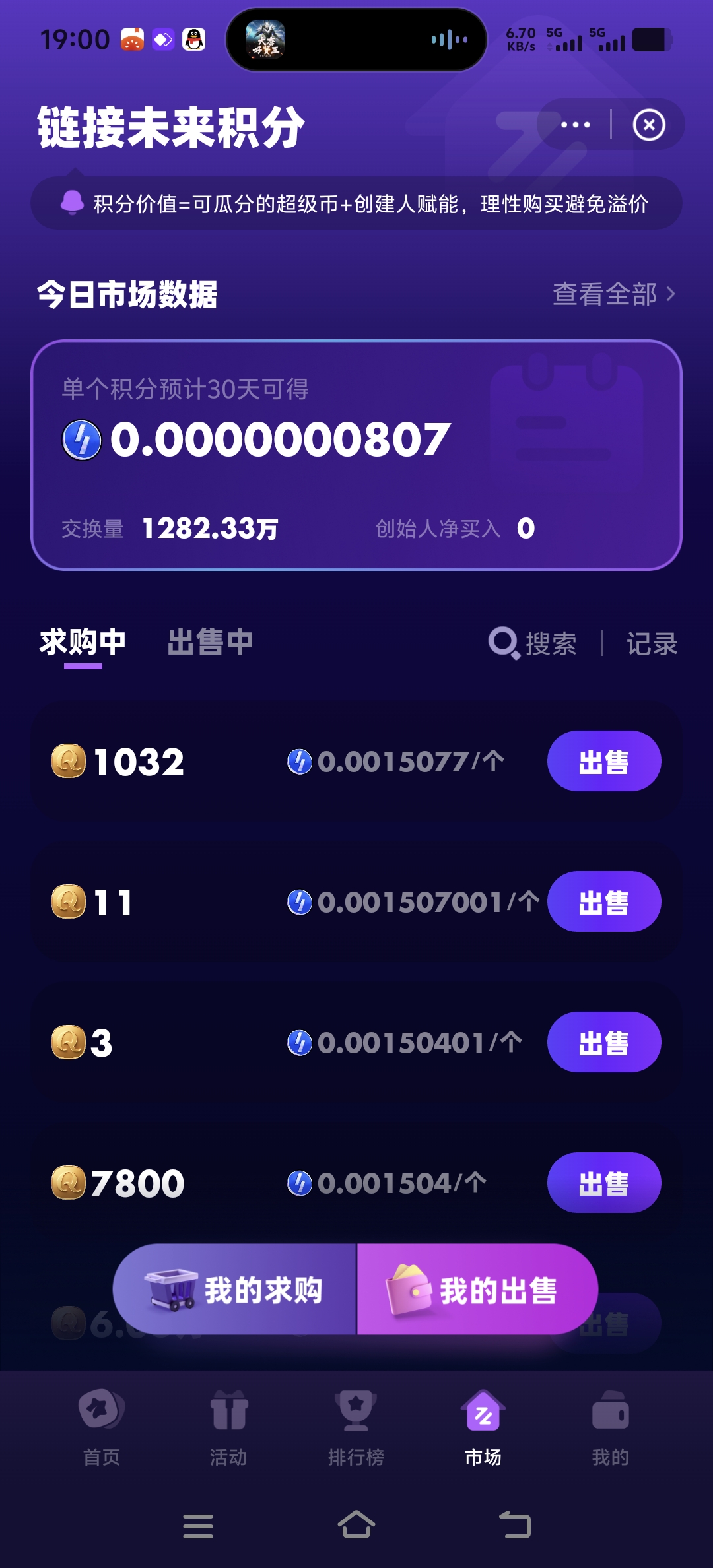
Task: Open 搜索 in the market list
Action: [x=533, y=643]
